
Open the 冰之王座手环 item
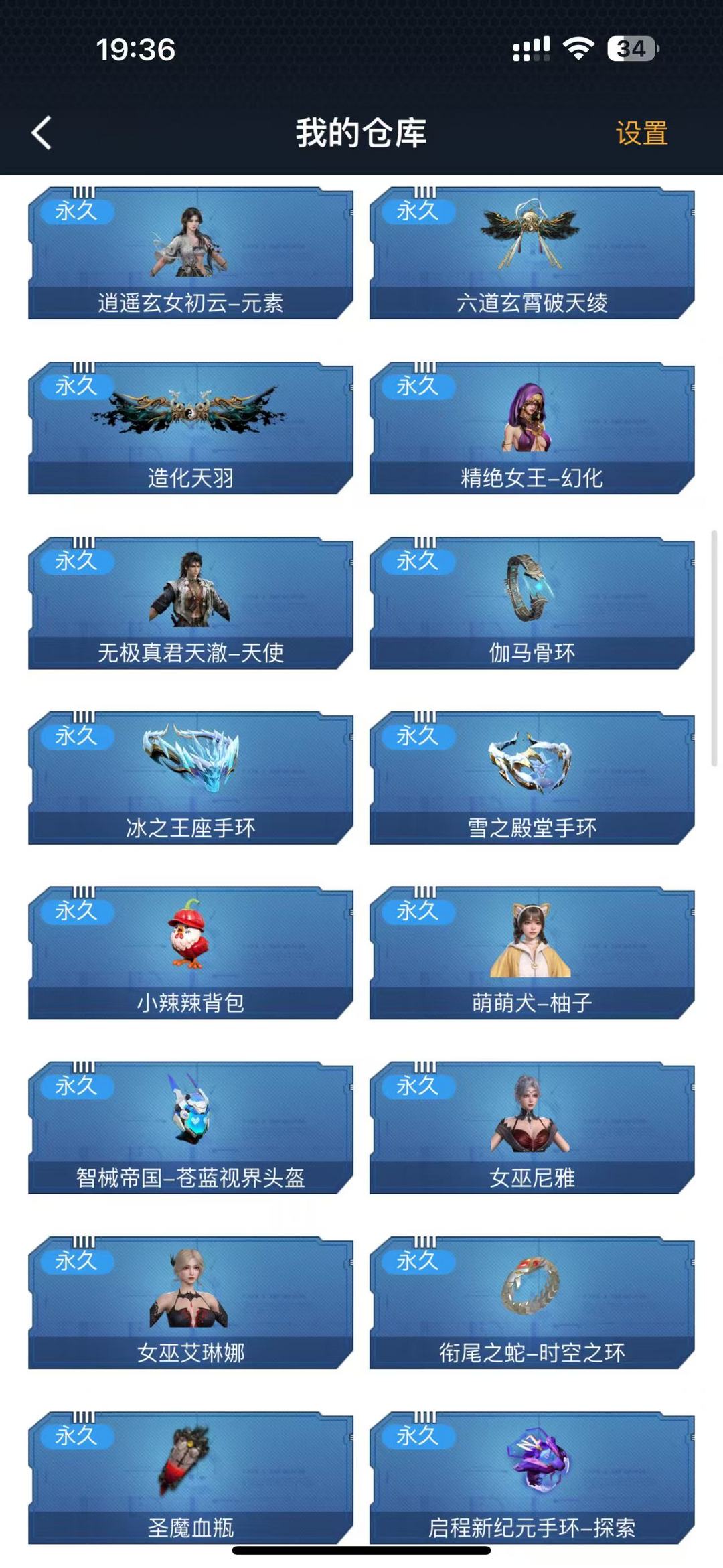[x=191, y=778]
